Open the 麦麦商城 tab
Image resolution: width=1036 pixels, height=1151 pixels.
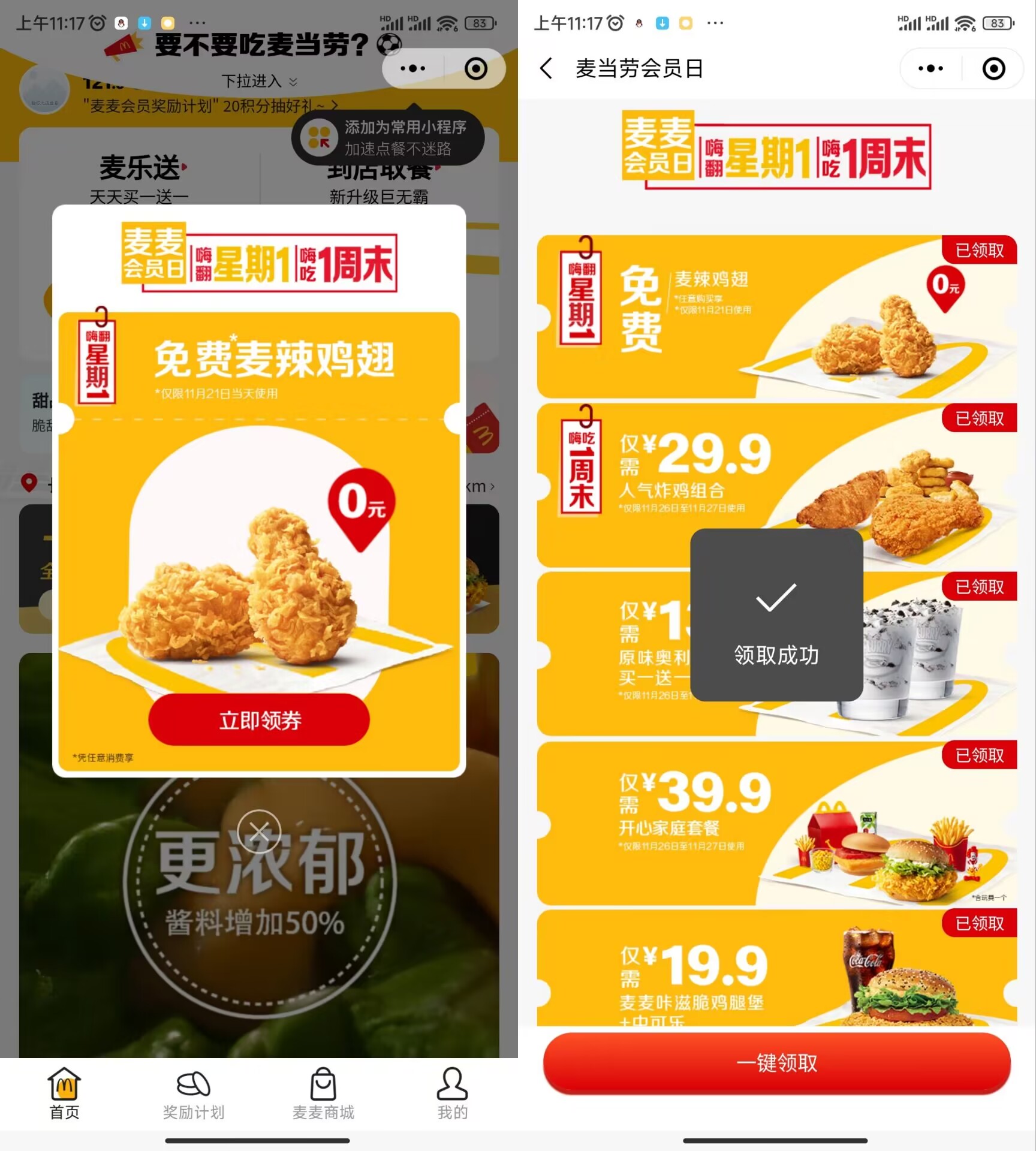point(323,1094)
